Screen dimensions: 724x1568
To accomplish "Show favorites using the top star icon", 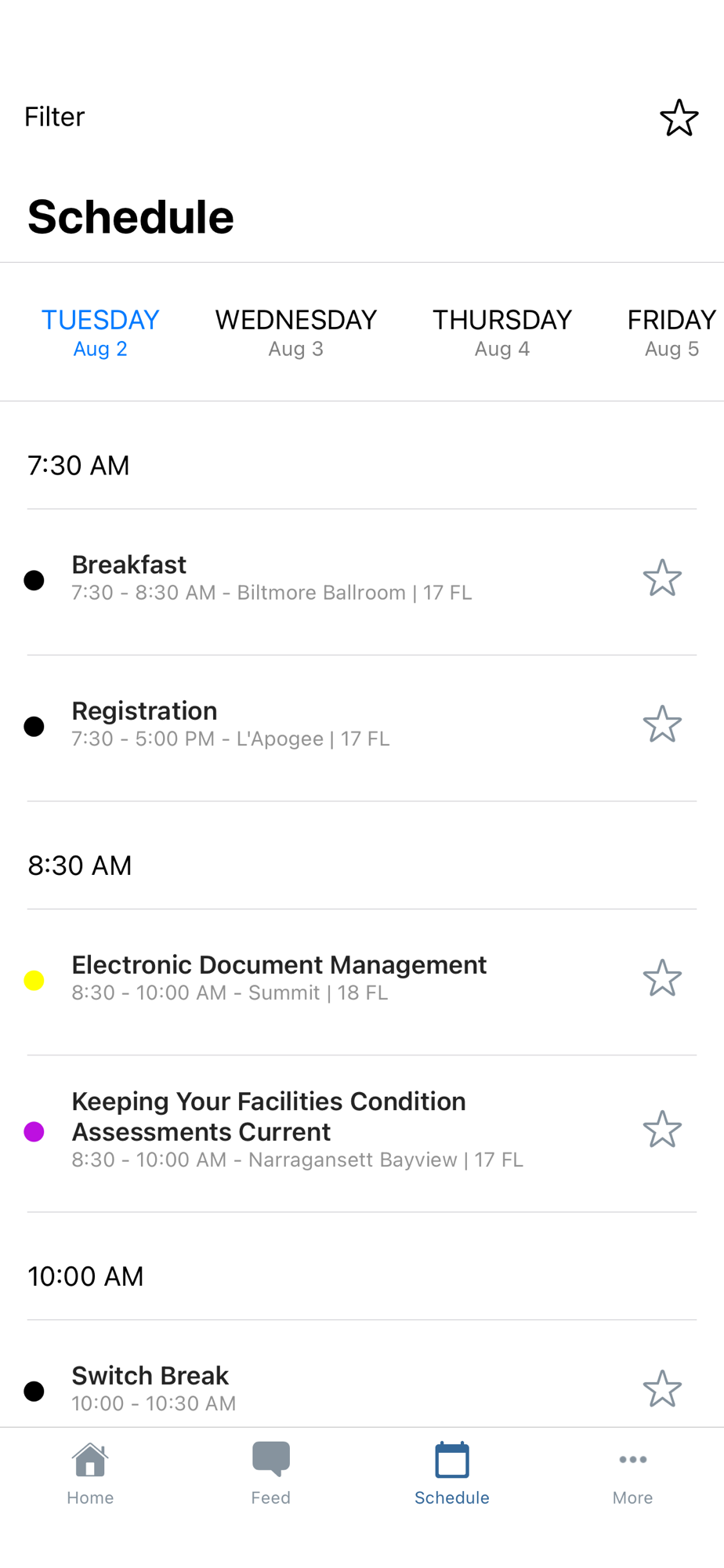I will click(679, 118).
